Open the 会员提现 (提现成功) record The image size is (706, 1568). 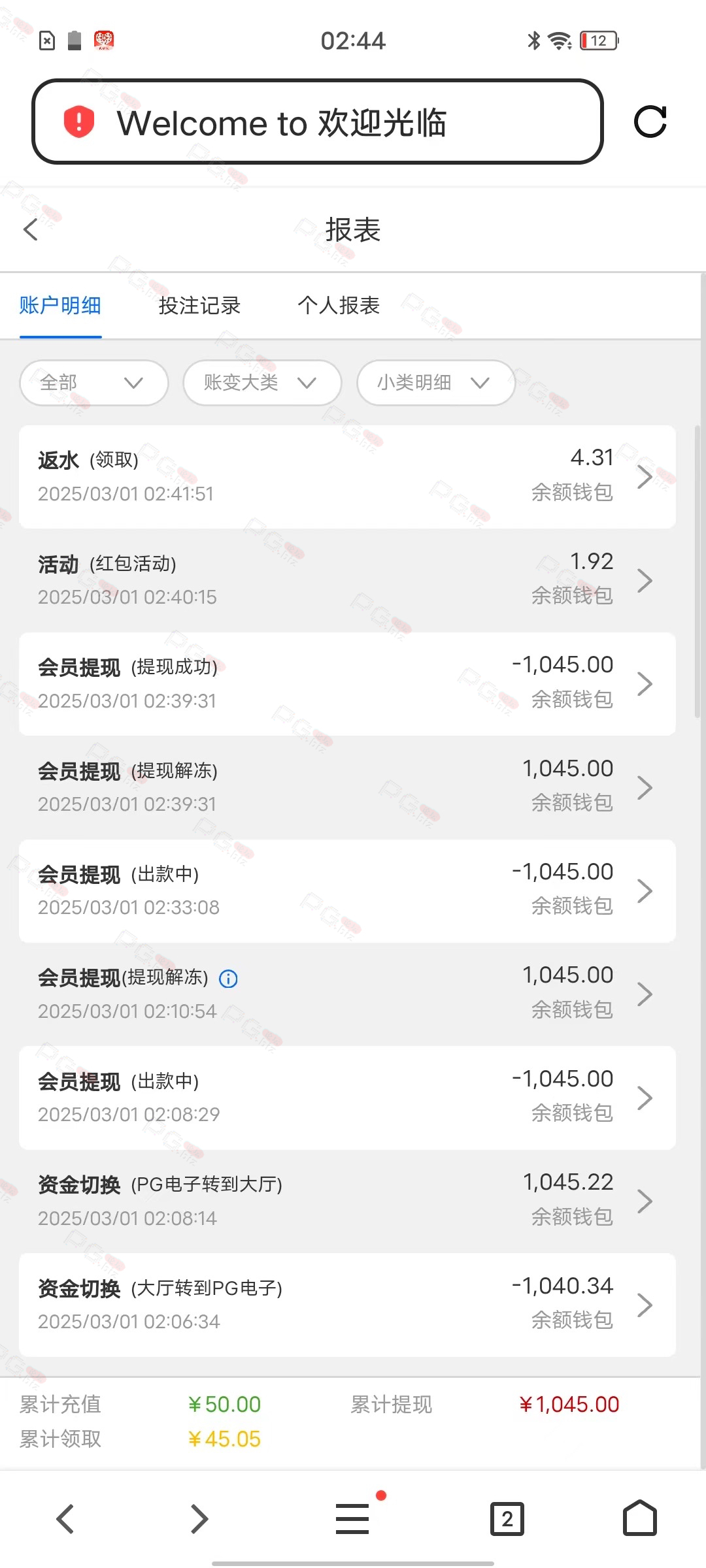[347, 683]
